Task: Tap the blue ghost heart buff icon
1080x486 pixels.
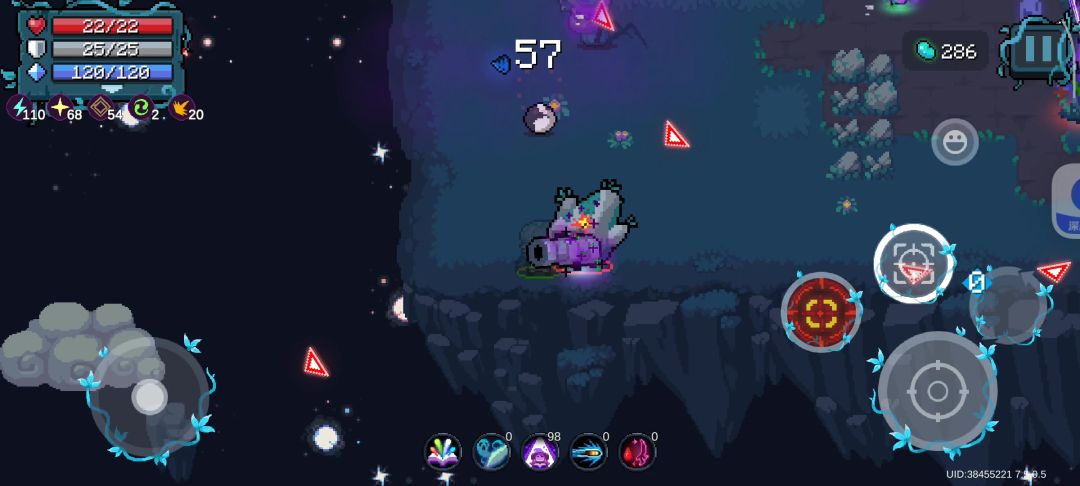Action: 491,452
